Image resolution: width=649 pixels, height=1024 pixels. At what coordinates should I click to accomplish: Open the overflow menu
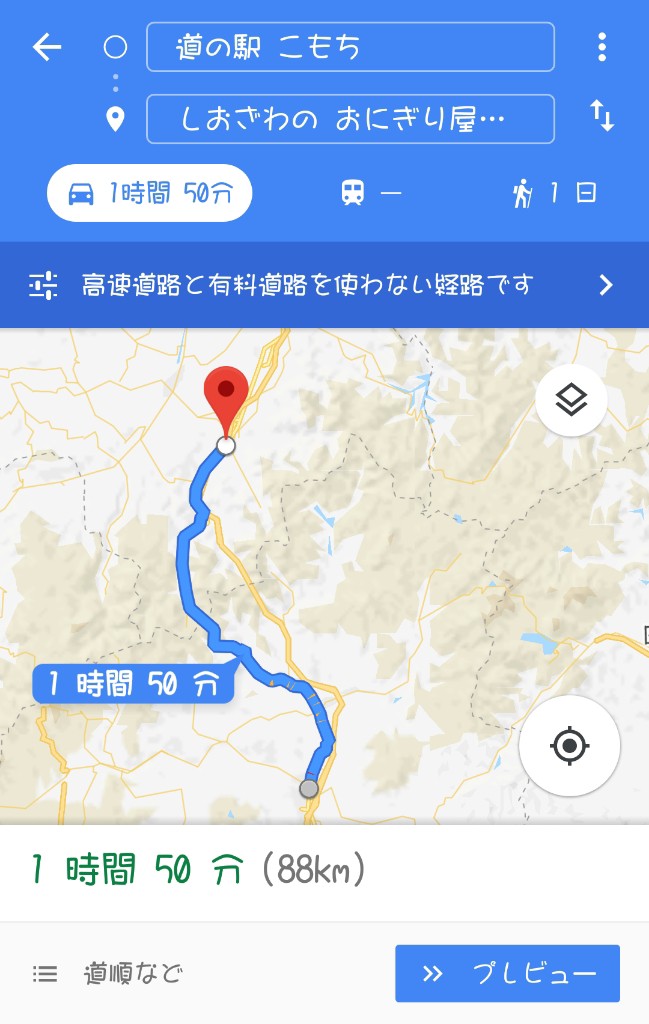(x=601, y=47)
